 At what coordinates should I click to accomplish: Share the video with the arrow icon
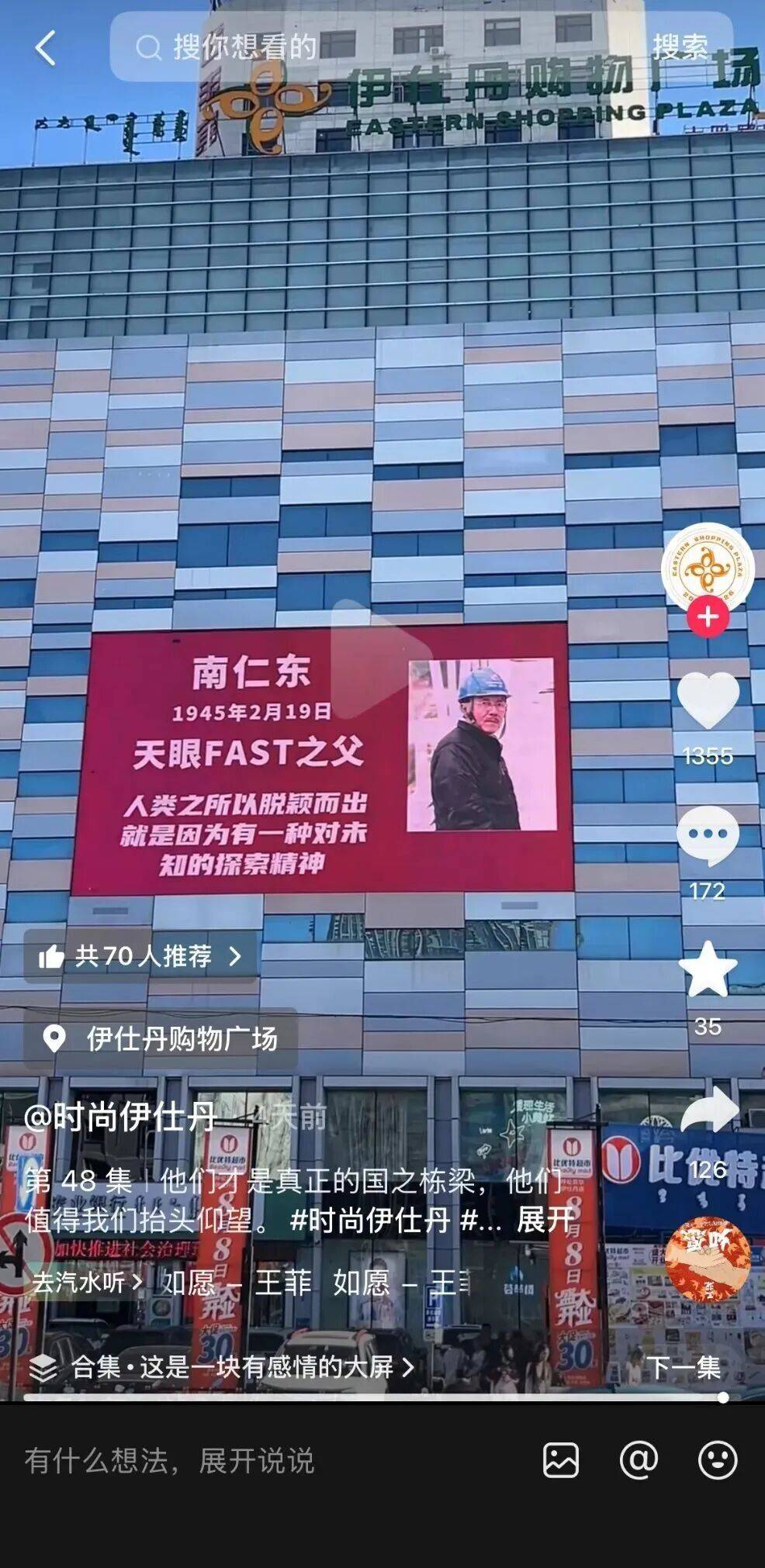[x=709, y=1110]
